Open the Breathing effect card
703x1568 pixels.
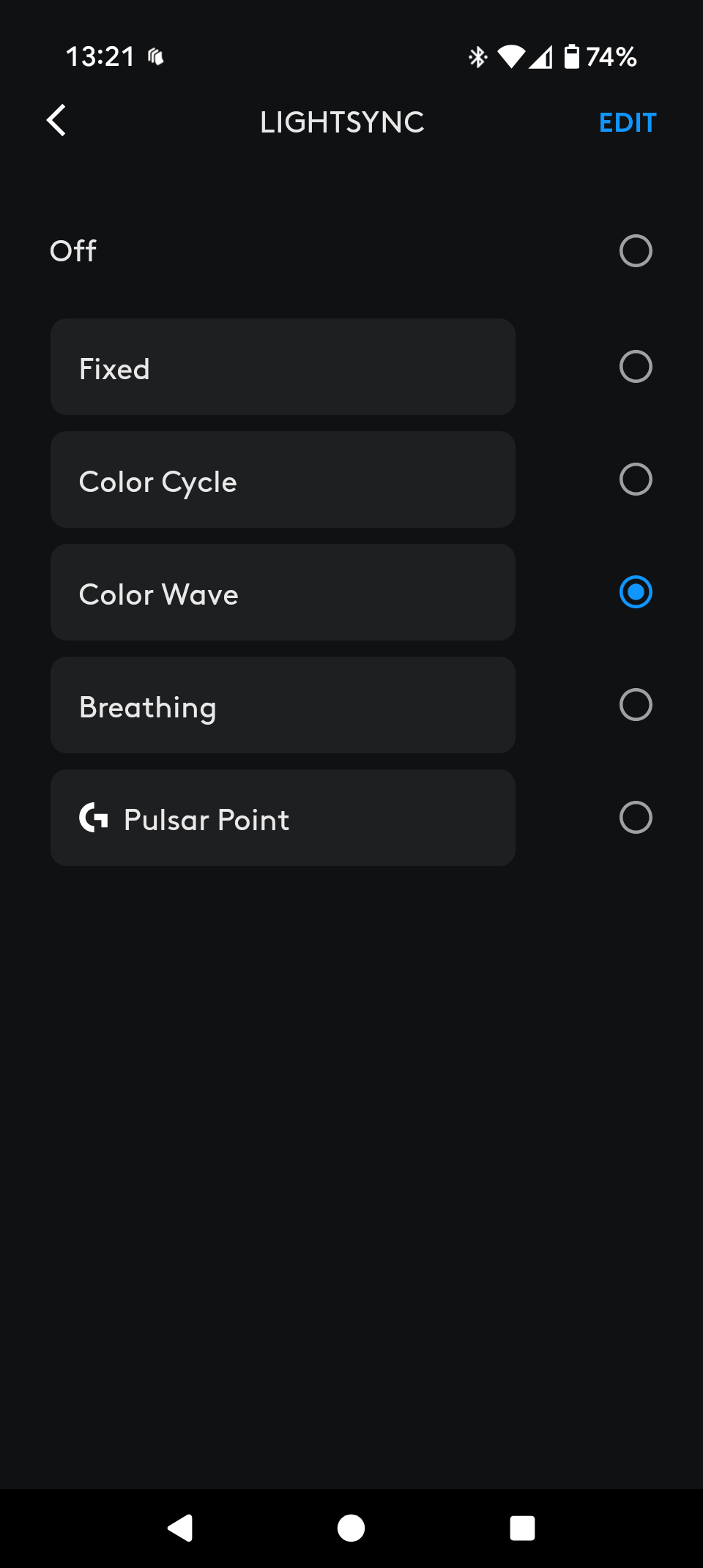283,705
